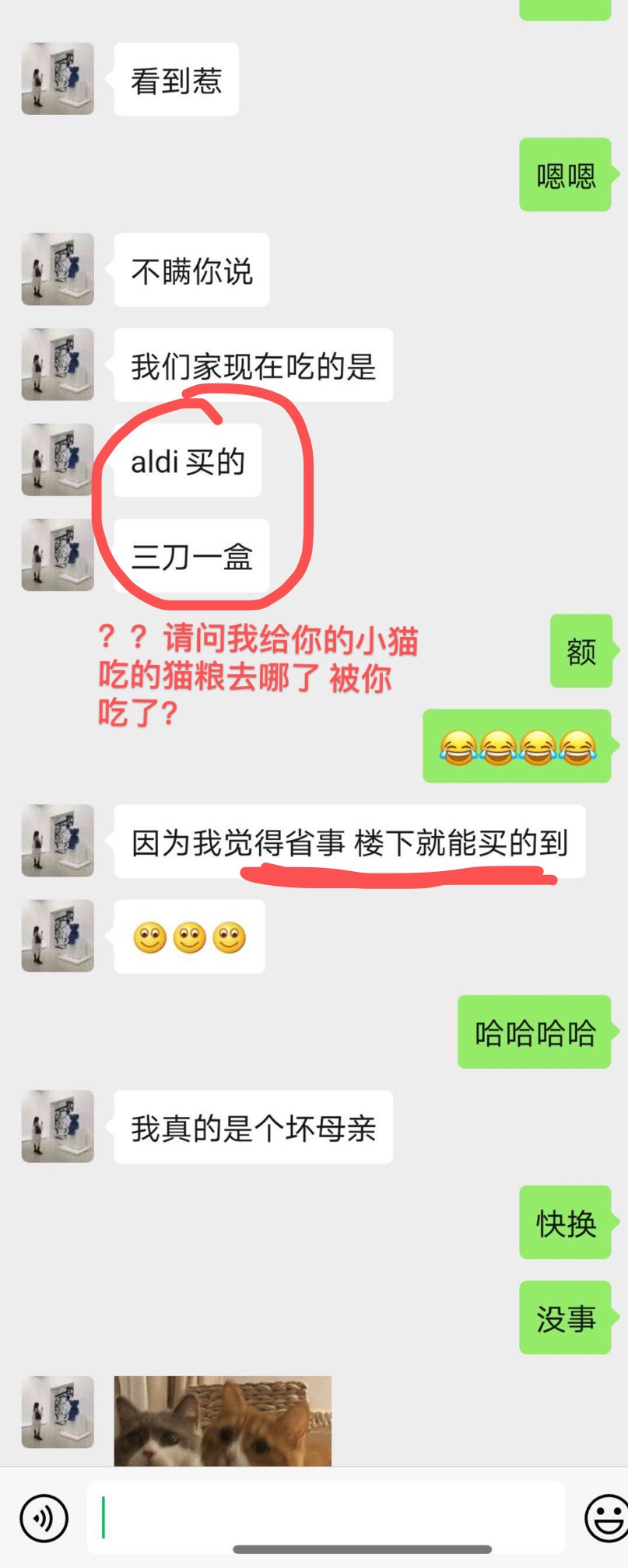Open contact avatar beside '看到惹' message
The height and width of the screenshot is (1568, 628).
click(x=58, y=79)
